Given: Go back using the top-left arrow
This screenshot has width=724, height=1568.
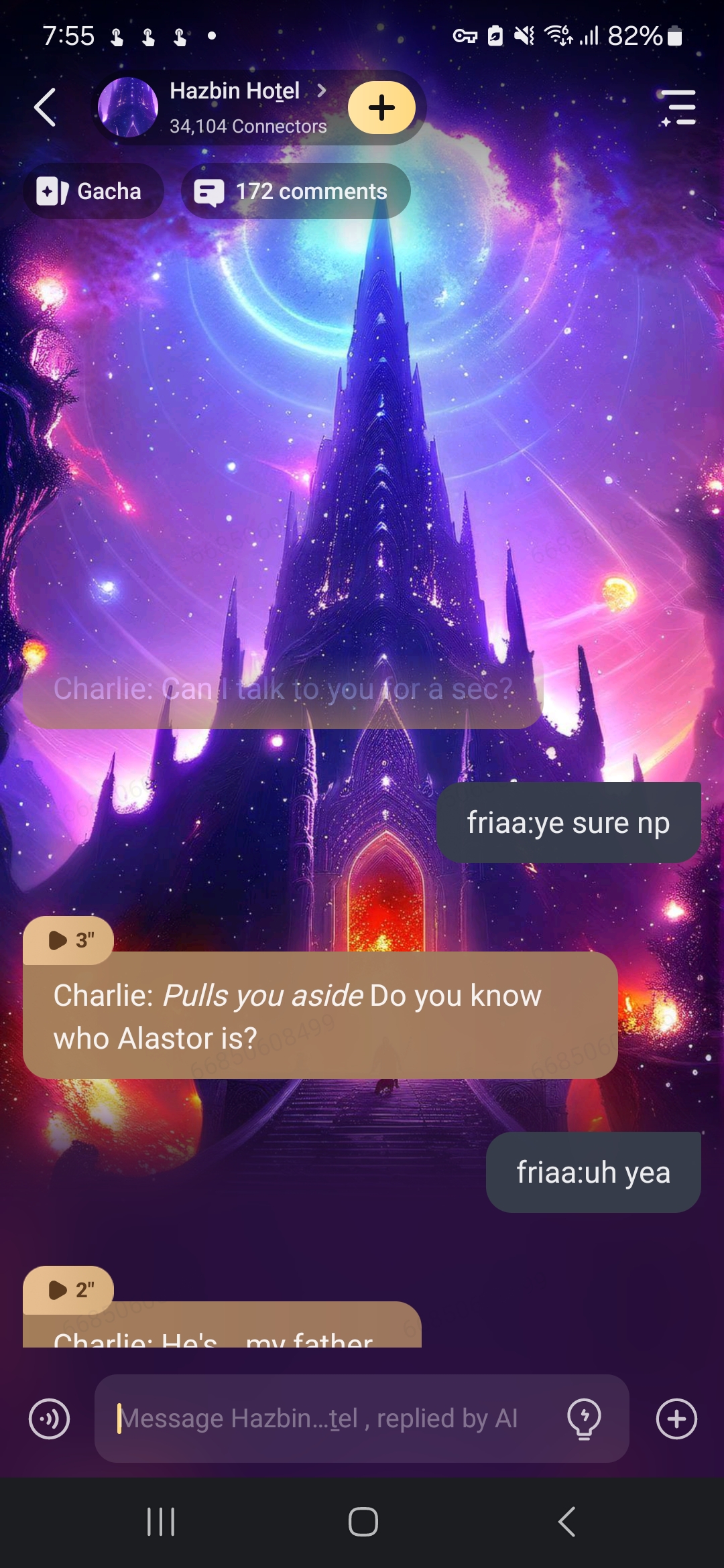Looking at the screenshot, I should coord(45,107).
